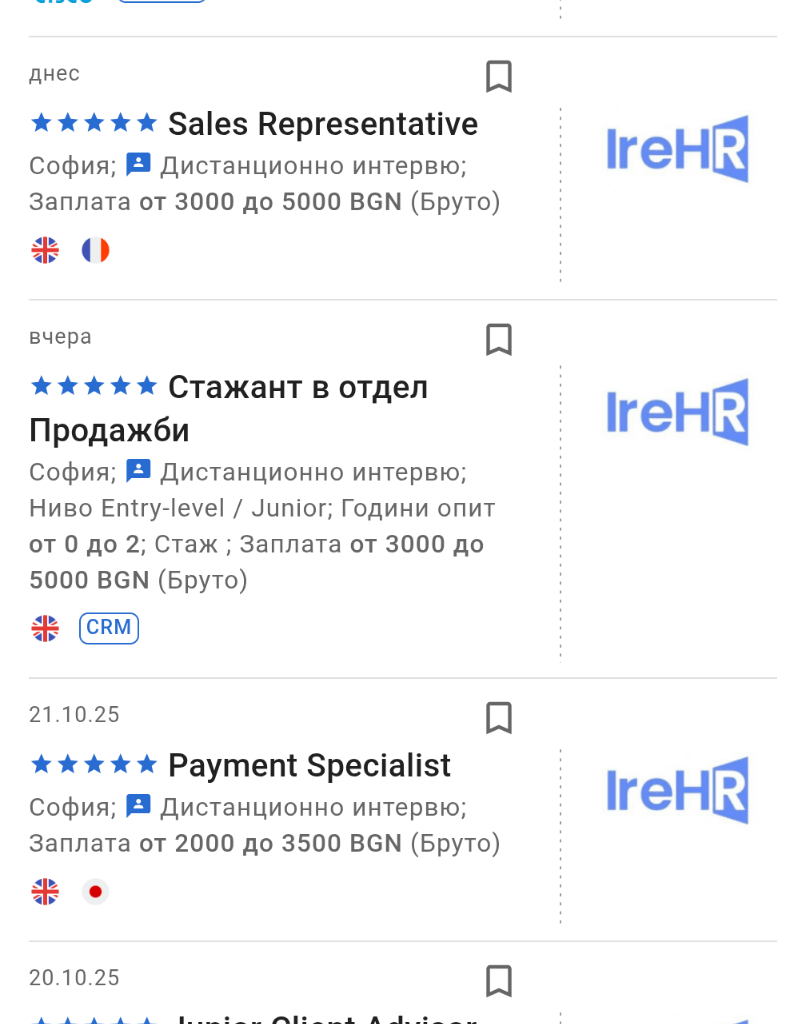Bookmark the Стажант в отдел Продажби posting

[499, 340]
